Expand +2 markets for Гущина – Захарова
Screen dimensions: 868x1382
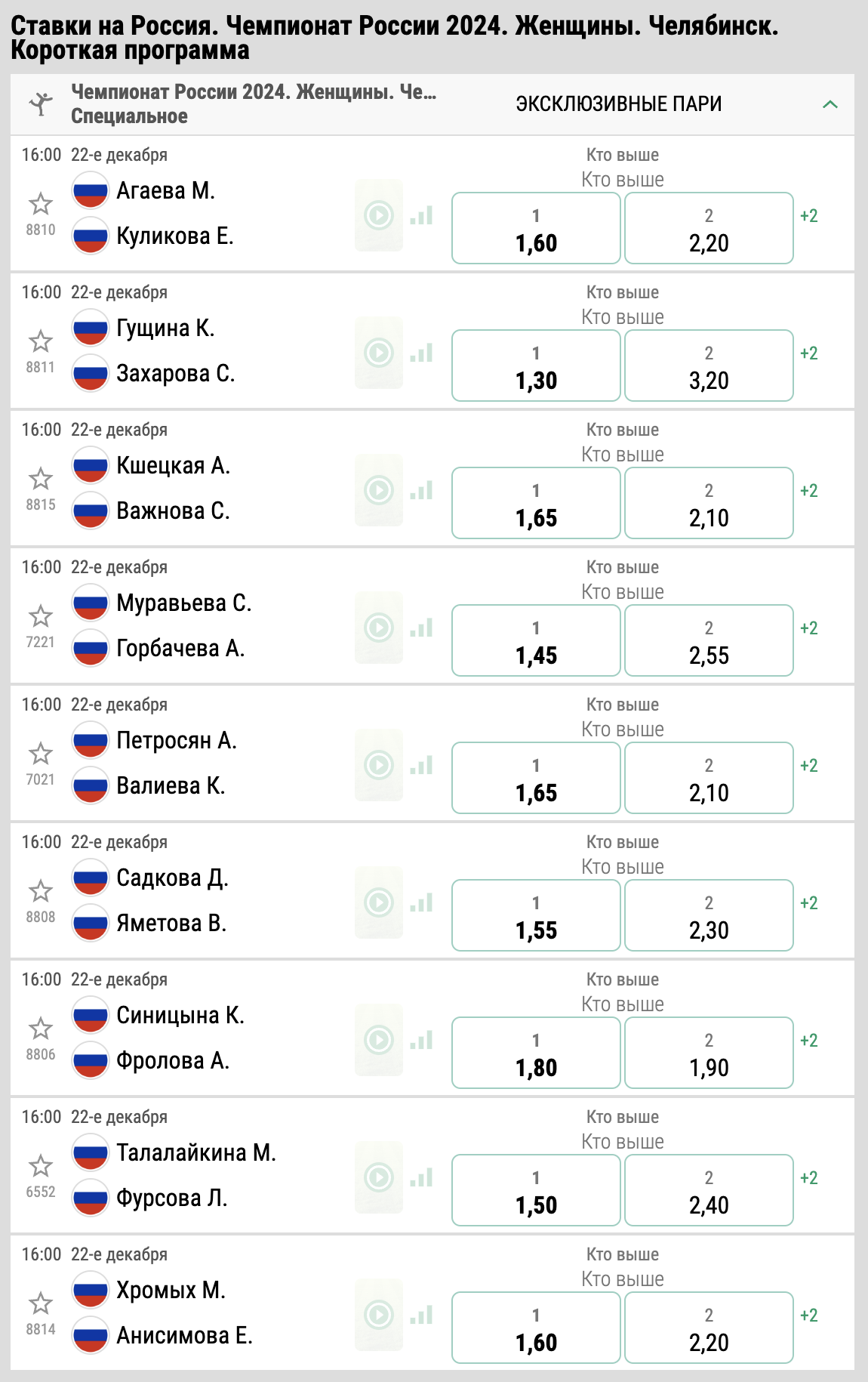pos(808,353)
